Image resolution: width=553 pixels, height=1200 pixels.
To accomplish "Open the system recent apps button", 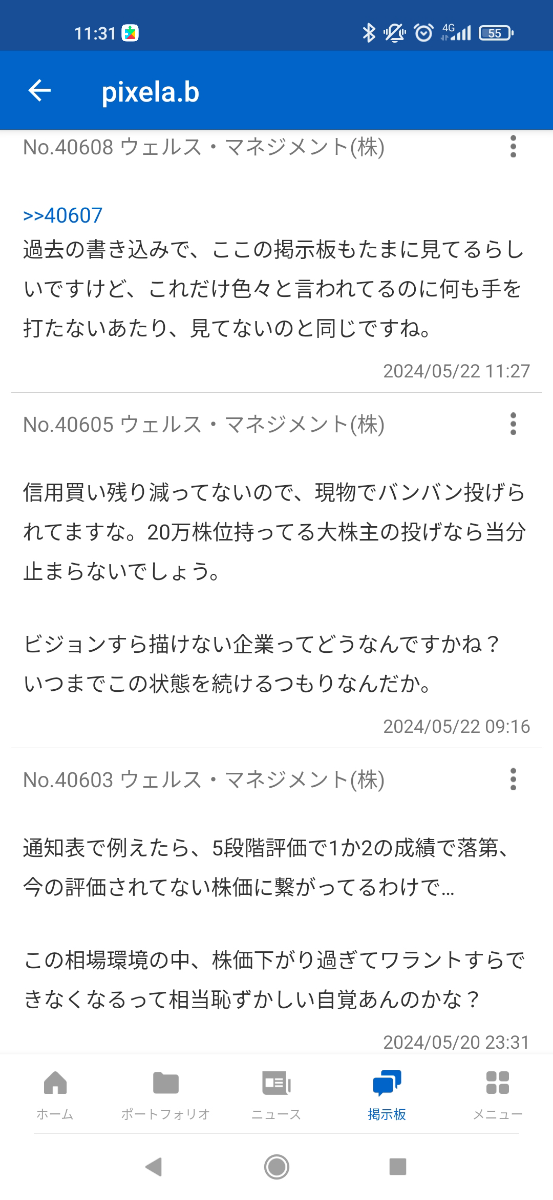I will [x=398, y=1166].
